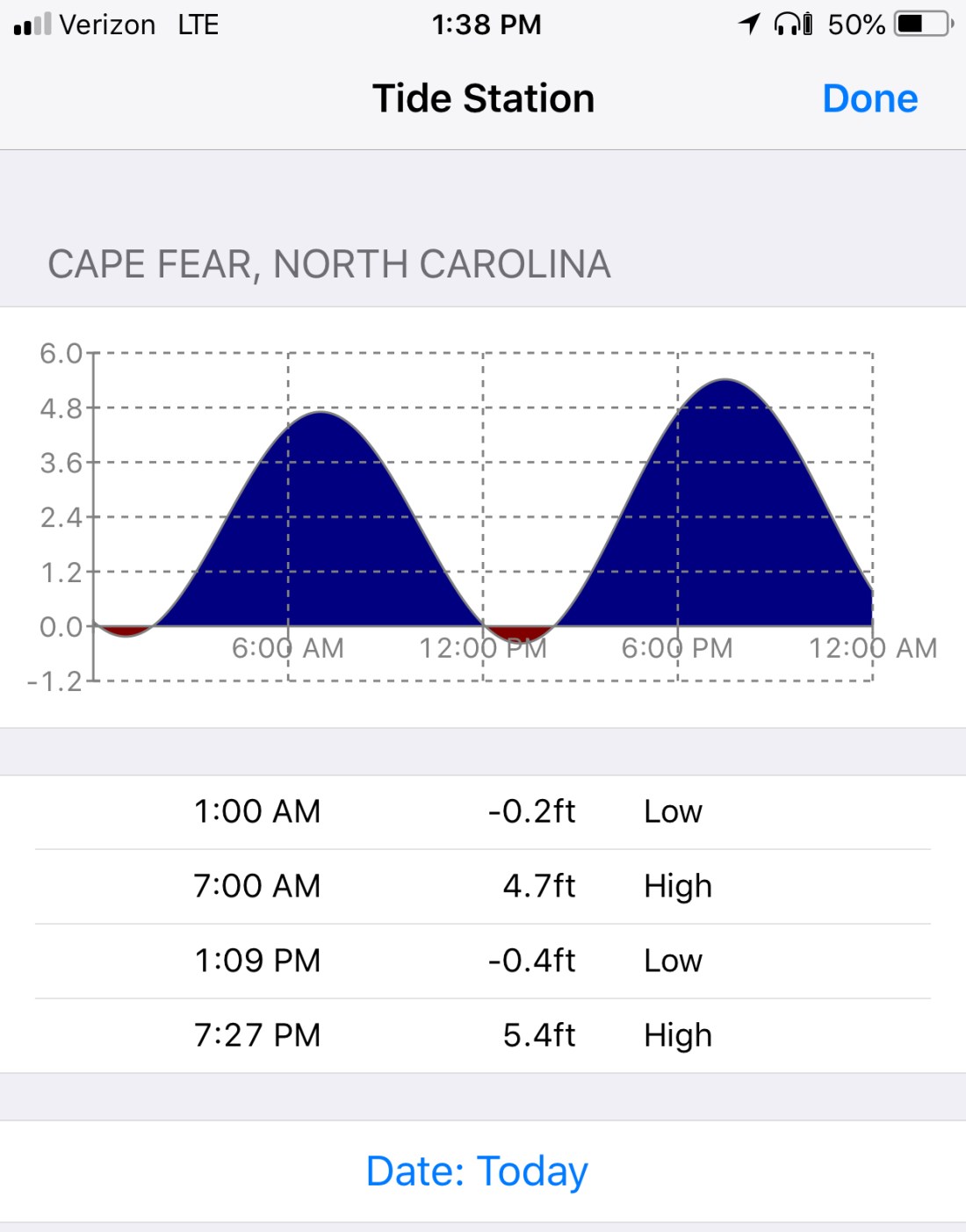
Task: Tap Done to close the Tide Station view
Action: tap(869, 97)
